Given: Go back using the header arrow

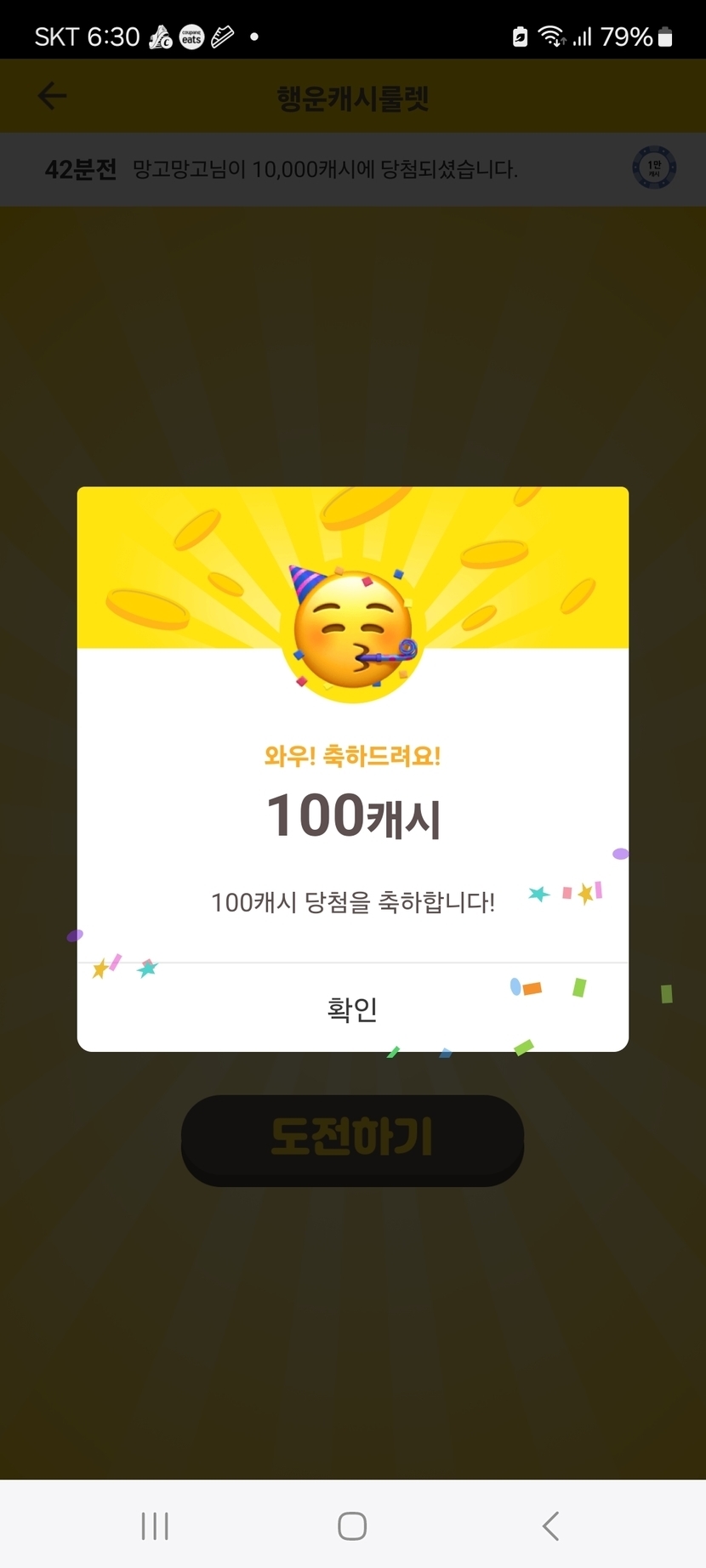Looking at the screenshot, I should [52, 96].
